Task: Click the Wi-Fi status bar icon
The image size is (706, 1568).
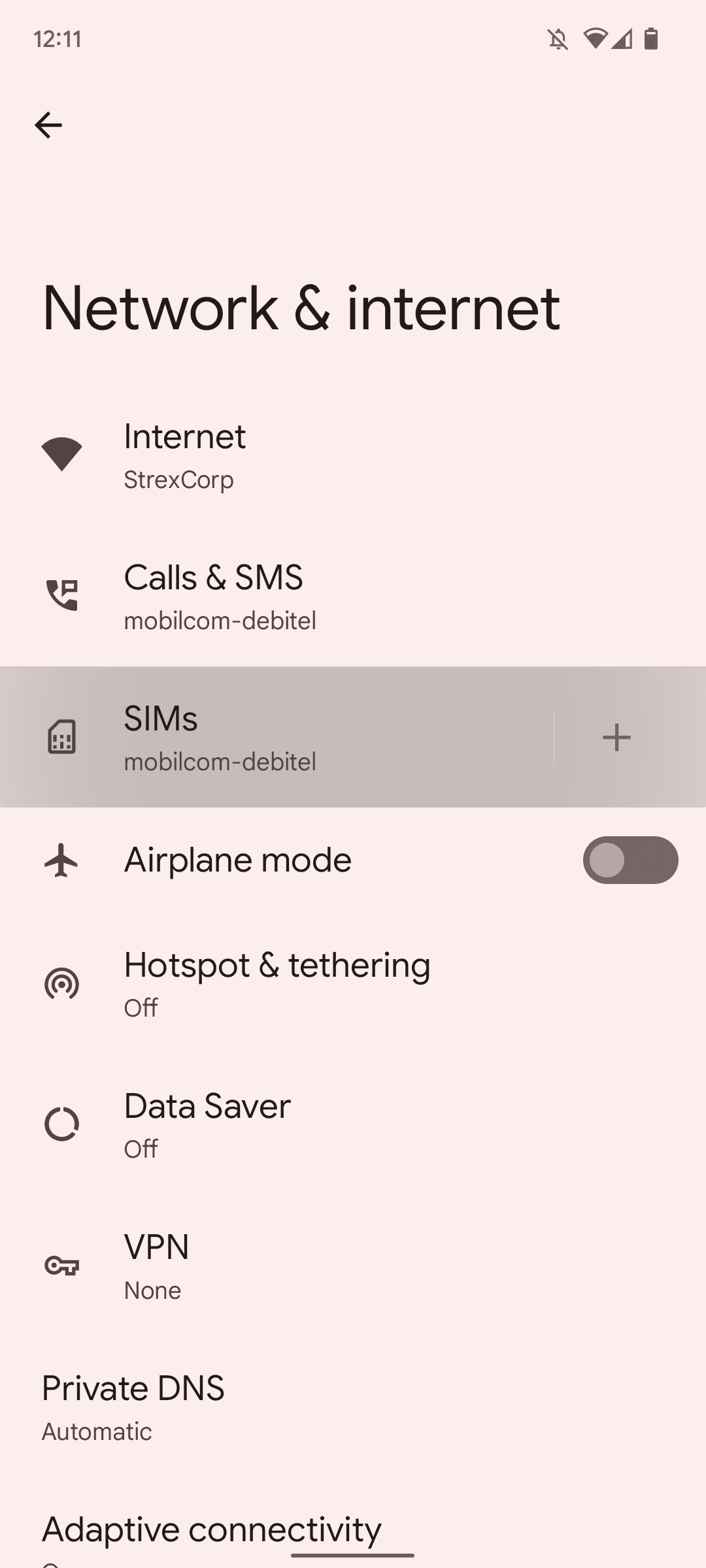Action: click(596, 40)
